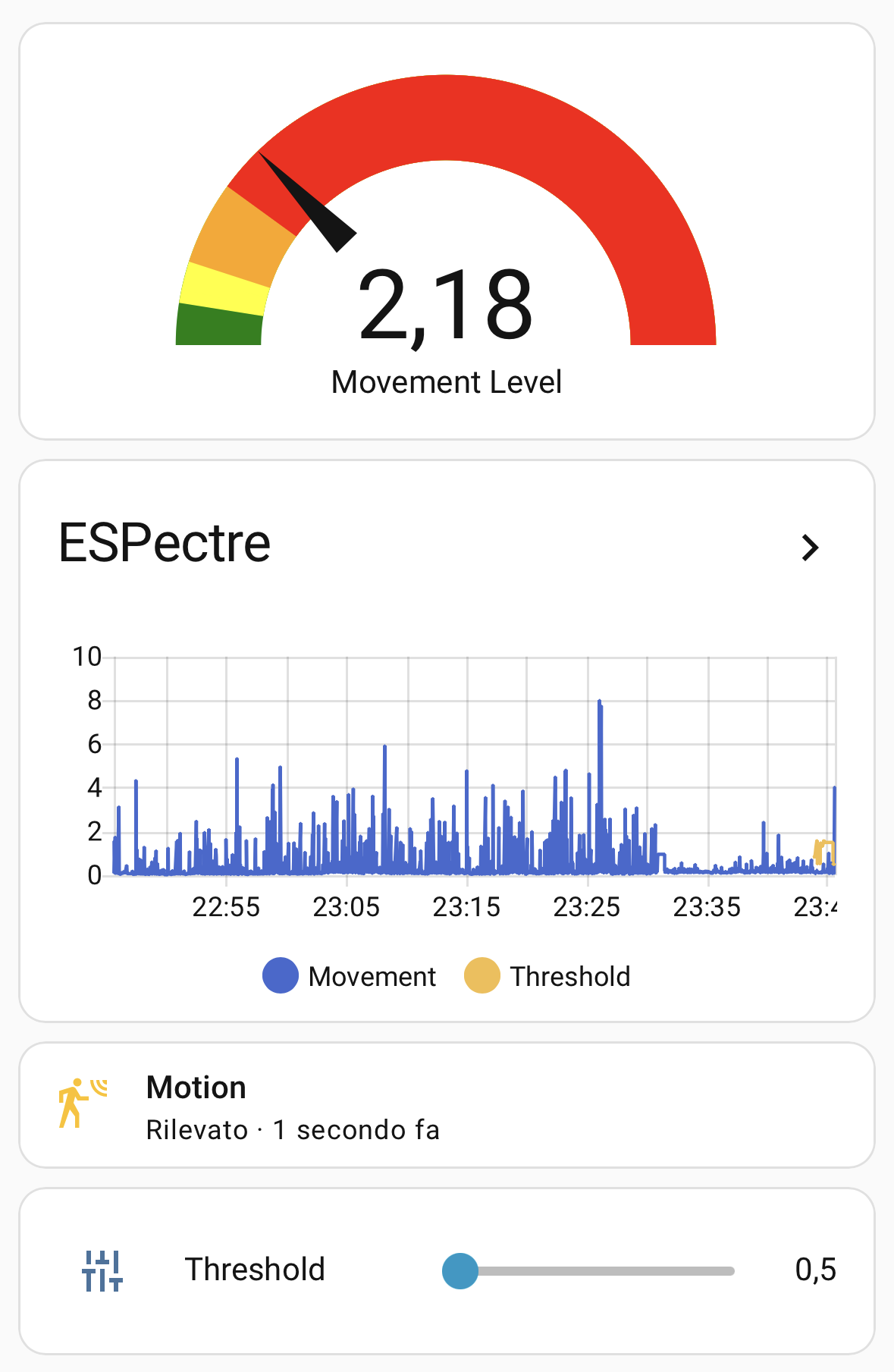Select the Threshold label on the slider card

255,1270
